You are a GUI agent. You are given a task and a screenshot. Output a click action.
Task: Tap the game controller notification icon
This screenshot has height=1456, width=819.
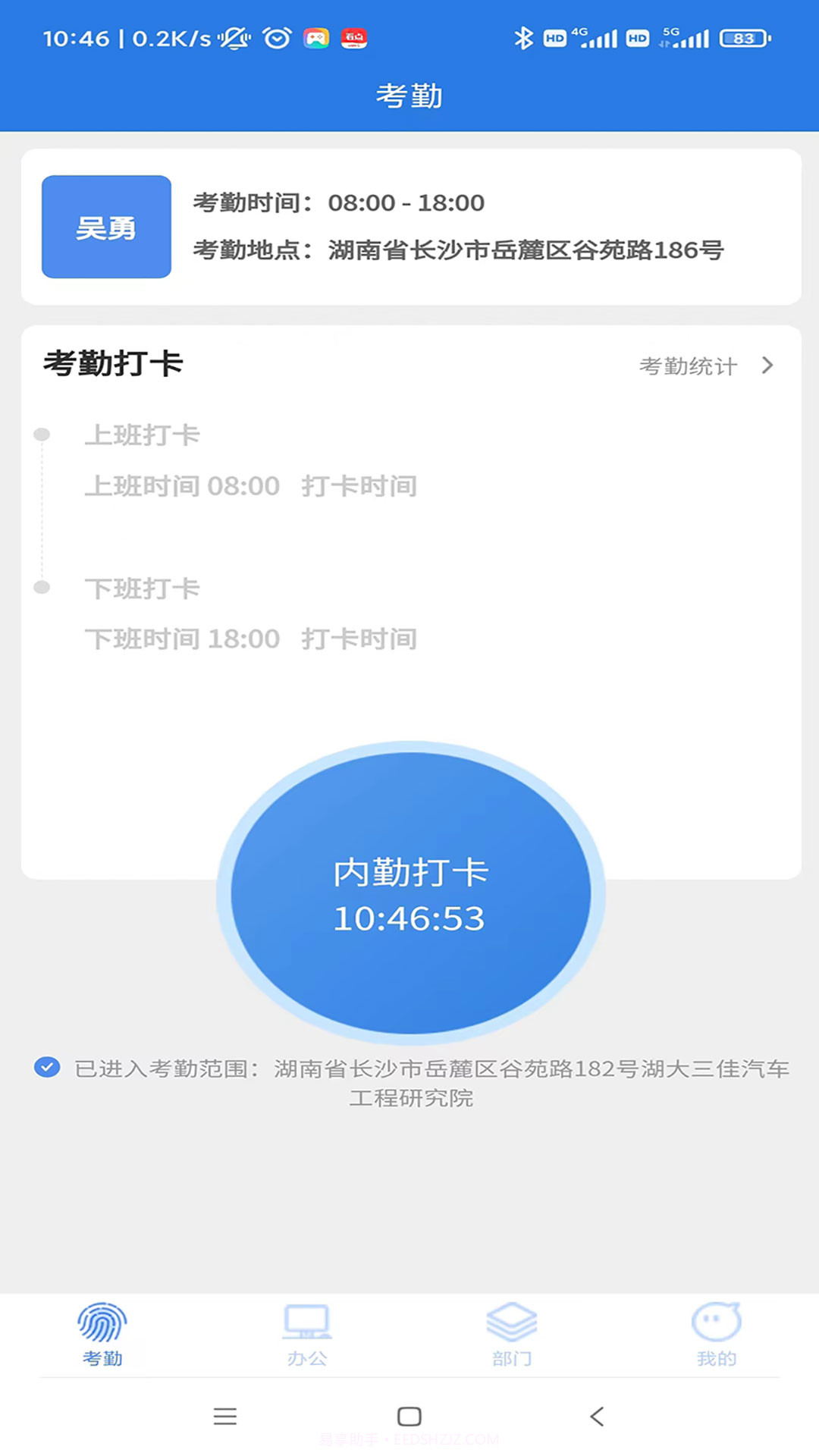tap(317, 39)
